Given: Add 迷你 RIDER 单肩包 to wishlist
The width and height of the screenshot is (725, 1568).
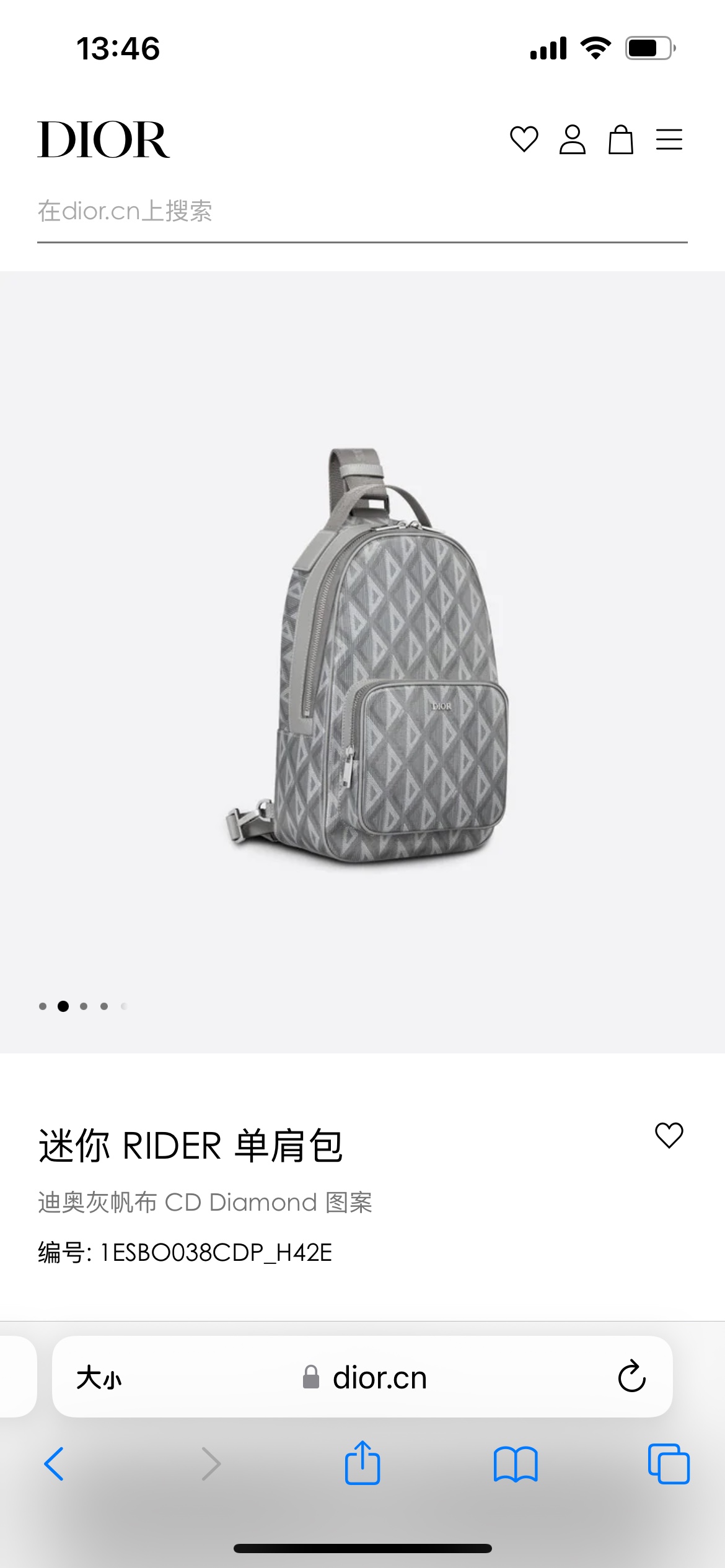Looking at the screenshot, I should [x=669, y=1136].
